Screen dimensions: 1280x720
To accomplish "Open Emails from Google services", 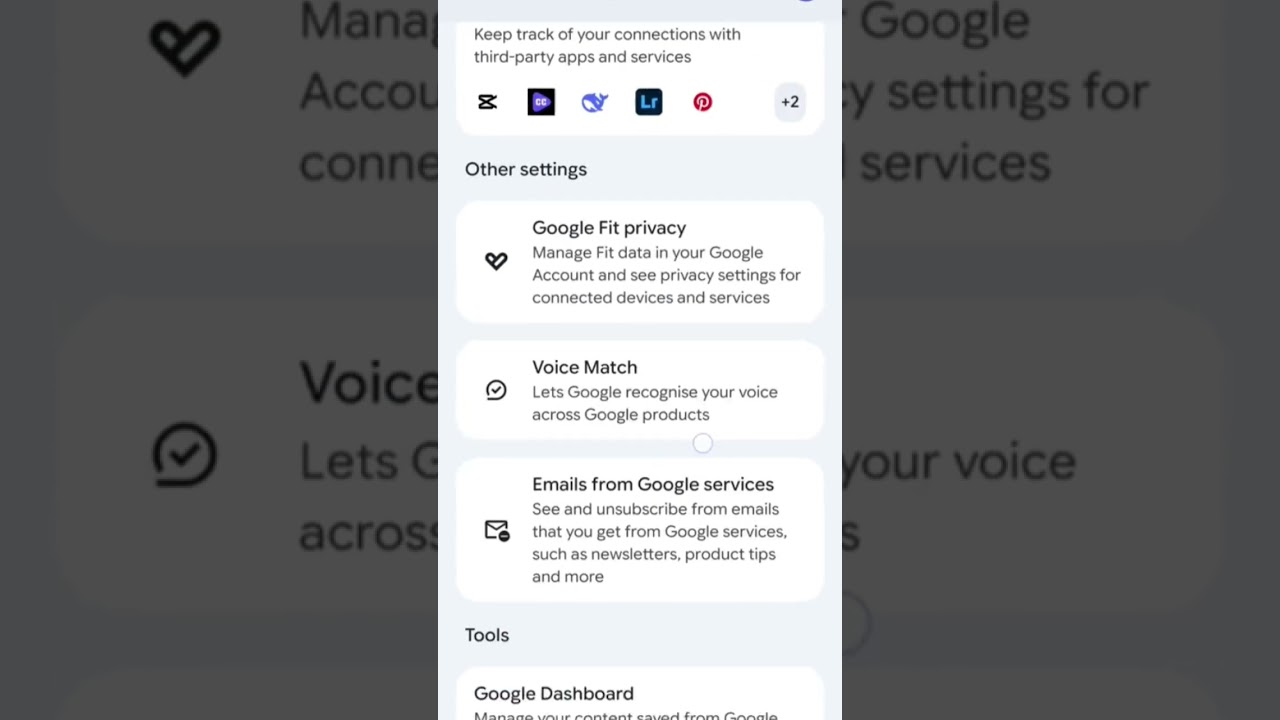I will tap(640, 530).
